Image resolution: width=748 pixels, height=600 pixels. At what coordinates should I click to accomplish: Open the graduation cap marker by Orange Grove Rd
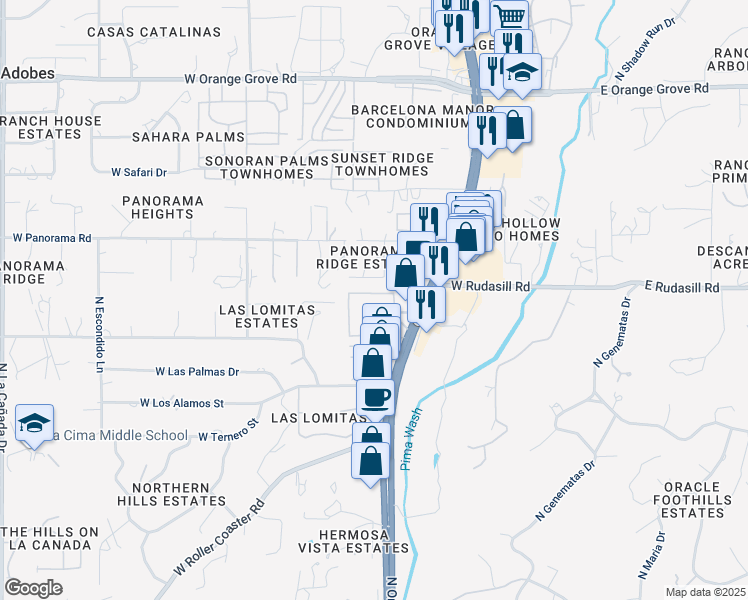[x=522, y=73]
